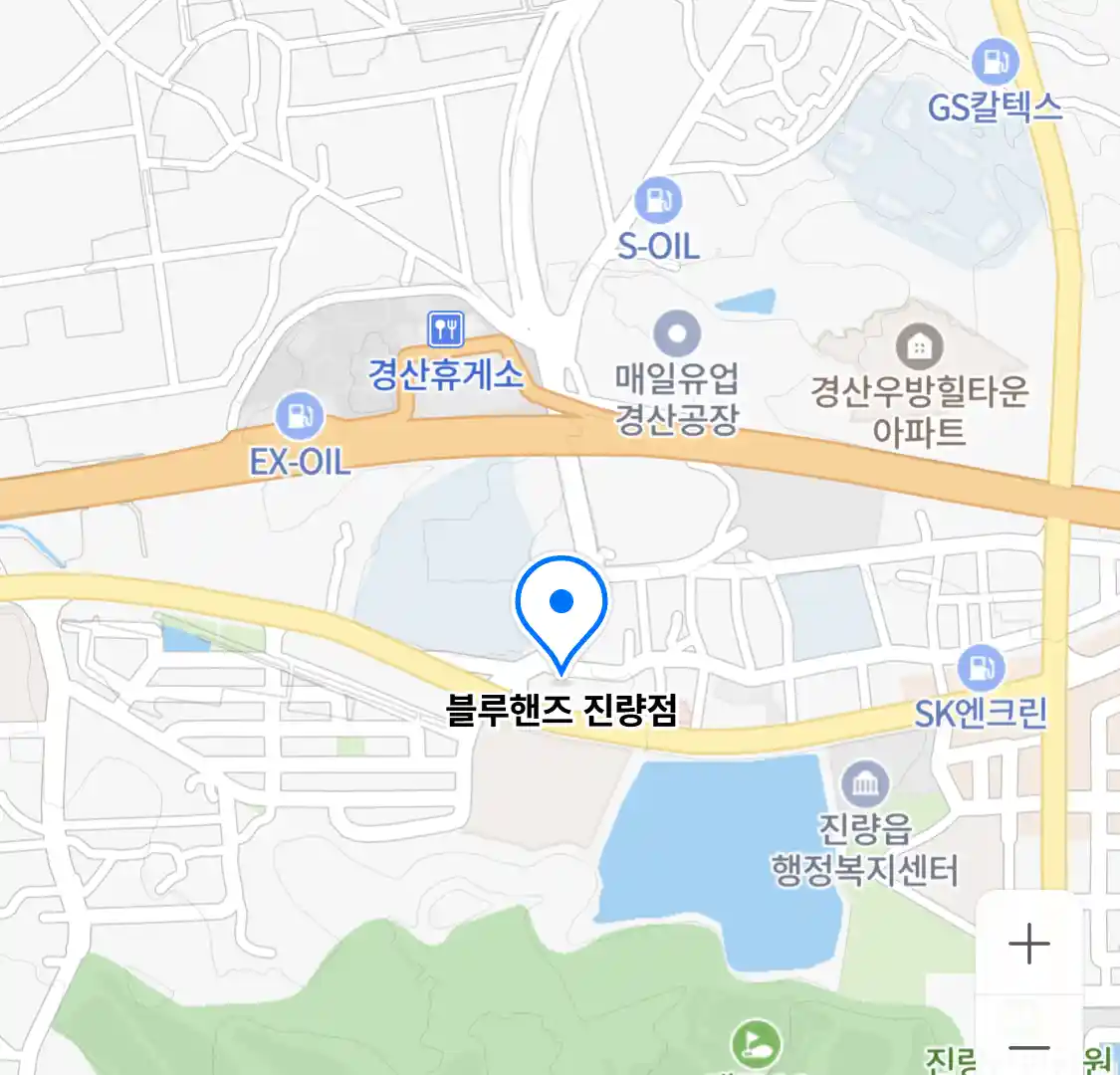The height and width of the screenshot is (1075, 1120).
Task: Open 경산우방힐타운 아파트 place marker
Action: [x=920, y=346]
